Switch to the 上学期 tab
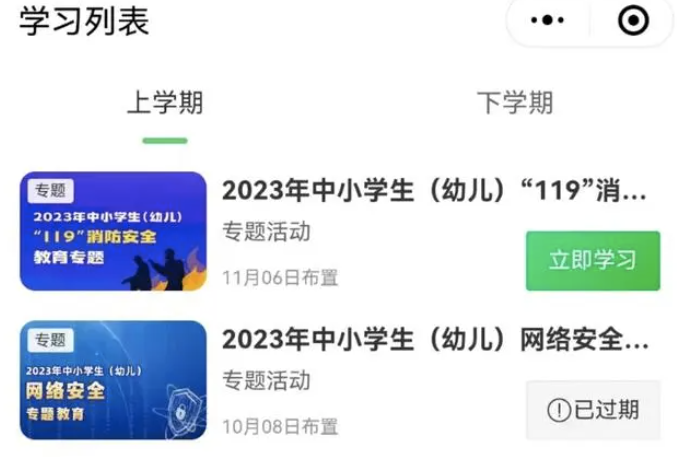The width and height of the screenshot is (681, 457). tap(165, 102)
